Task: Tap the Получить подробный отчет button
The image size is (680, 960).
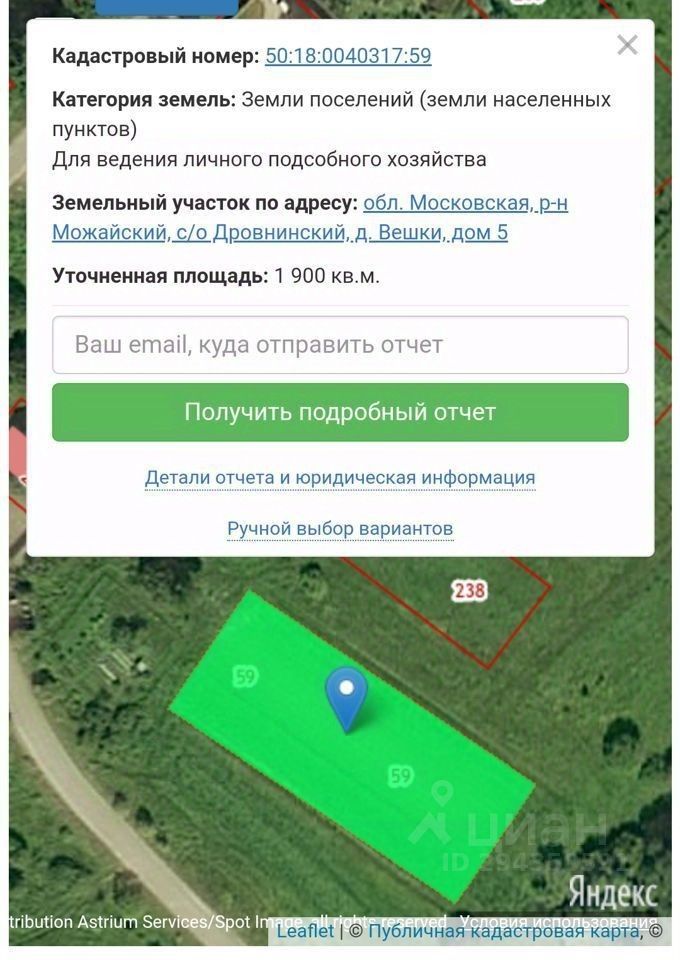Action: [340, 412]
